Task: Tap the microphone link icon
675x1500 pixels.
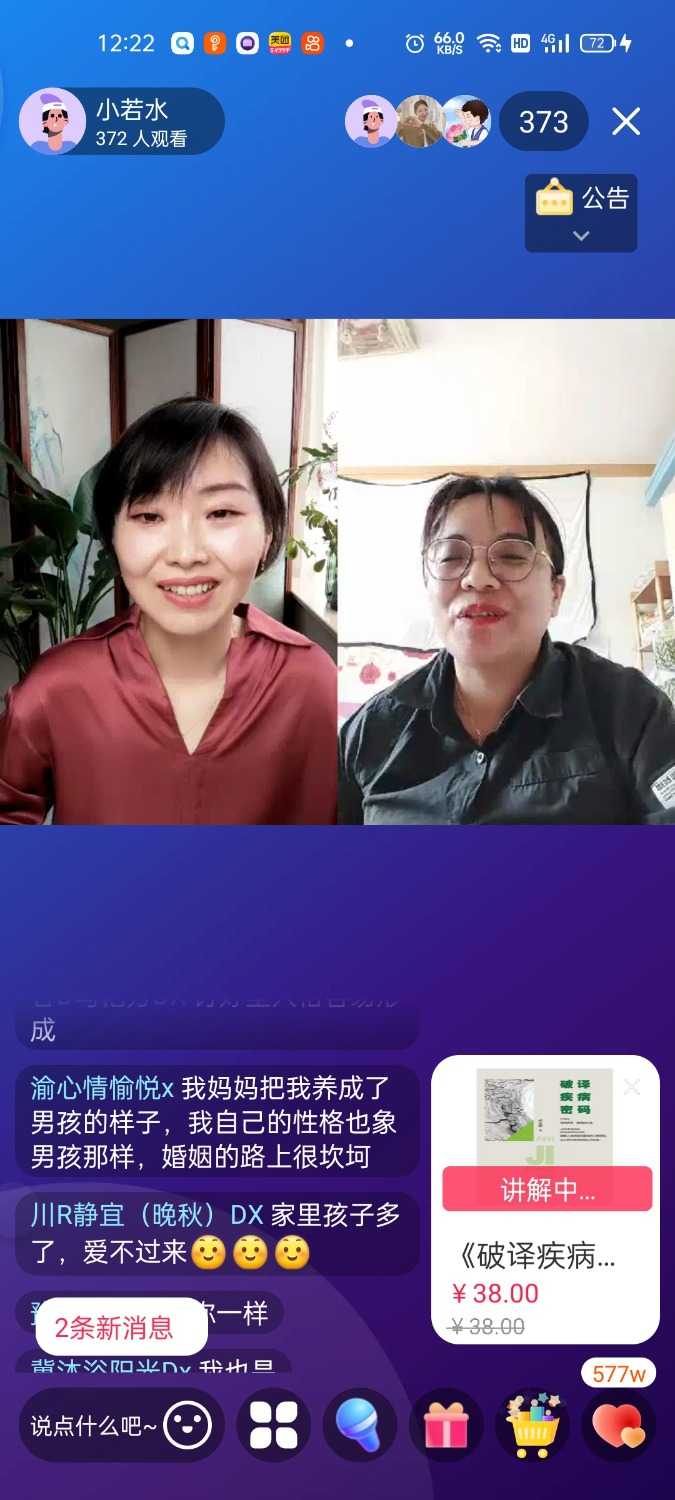Action: [x=359, y=1426]
